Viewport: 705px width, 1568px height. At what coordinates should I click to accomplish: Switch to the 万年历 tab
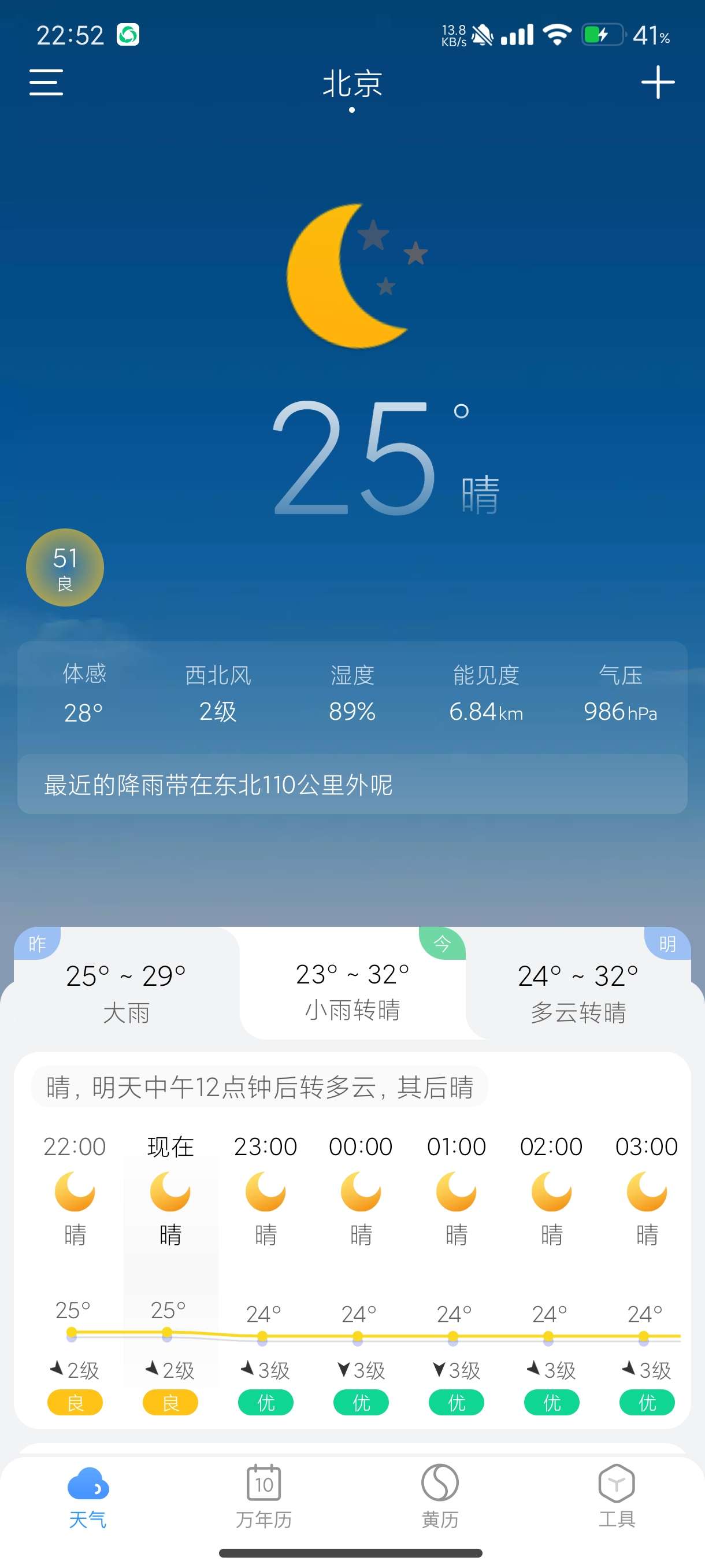[264, 1495]
